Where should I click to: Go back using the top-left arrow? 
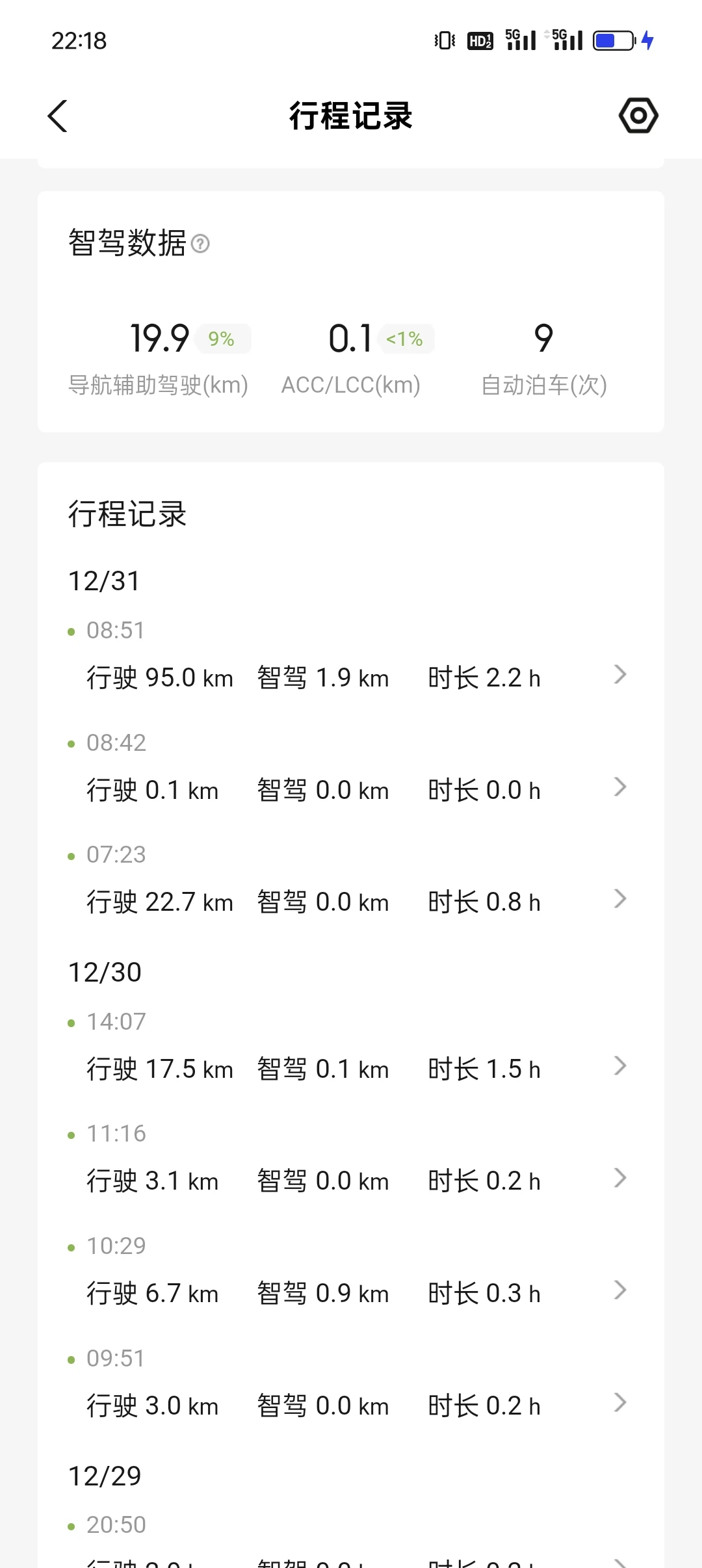tap(58, 116)
